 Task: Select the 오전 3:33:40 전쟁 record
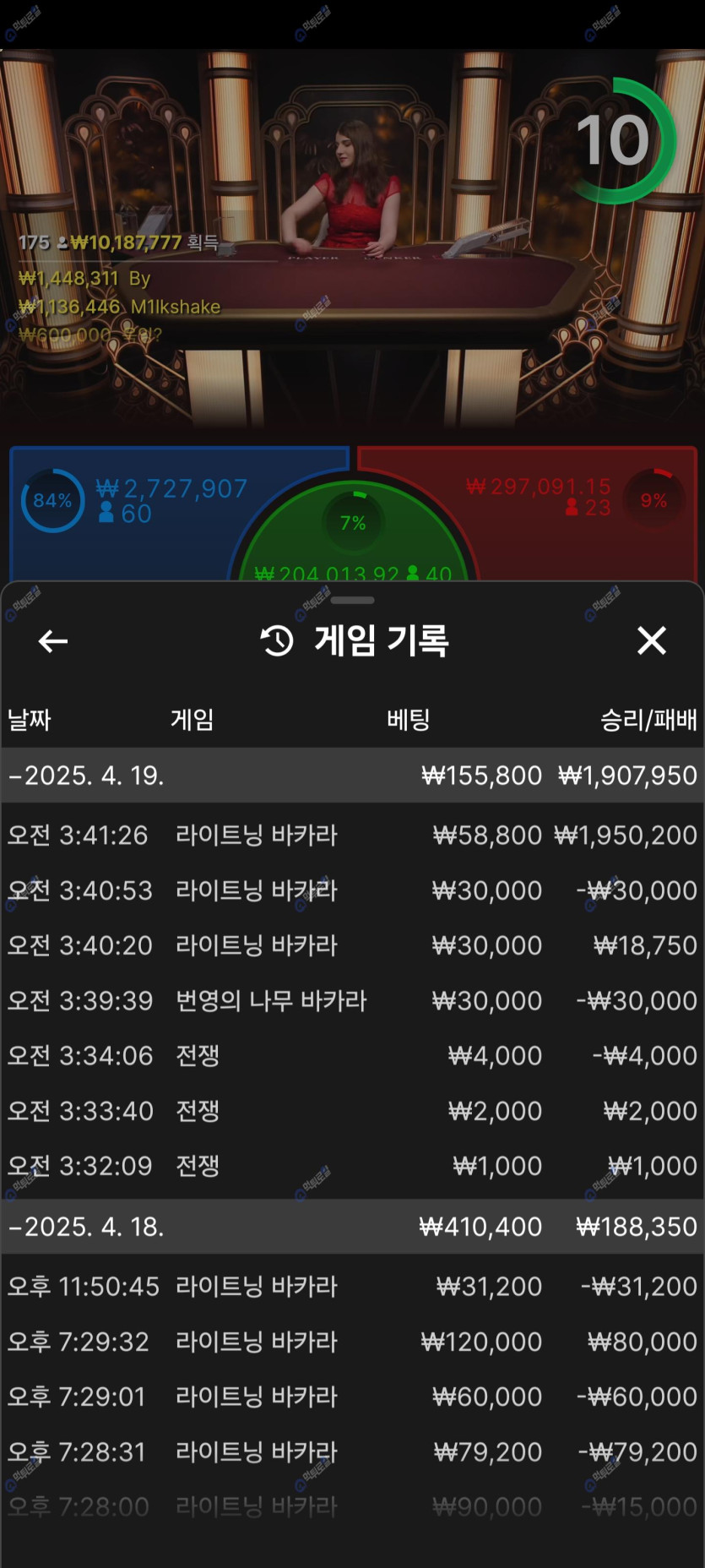point(352,1111)
